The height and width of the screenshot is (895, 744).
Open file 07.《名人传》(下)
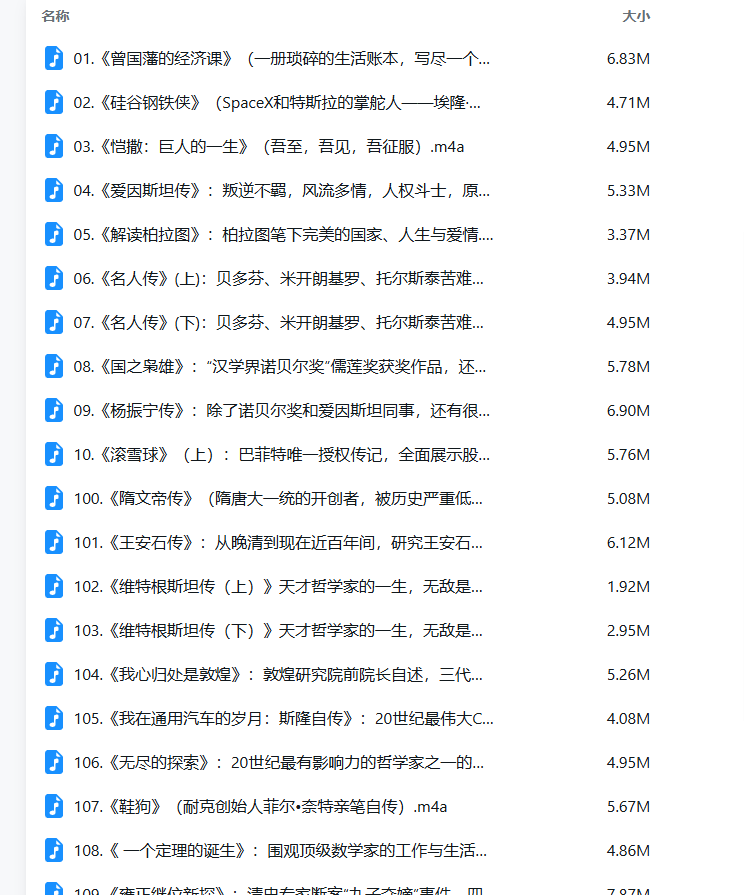pyautogui.click(x=278, y=323)
